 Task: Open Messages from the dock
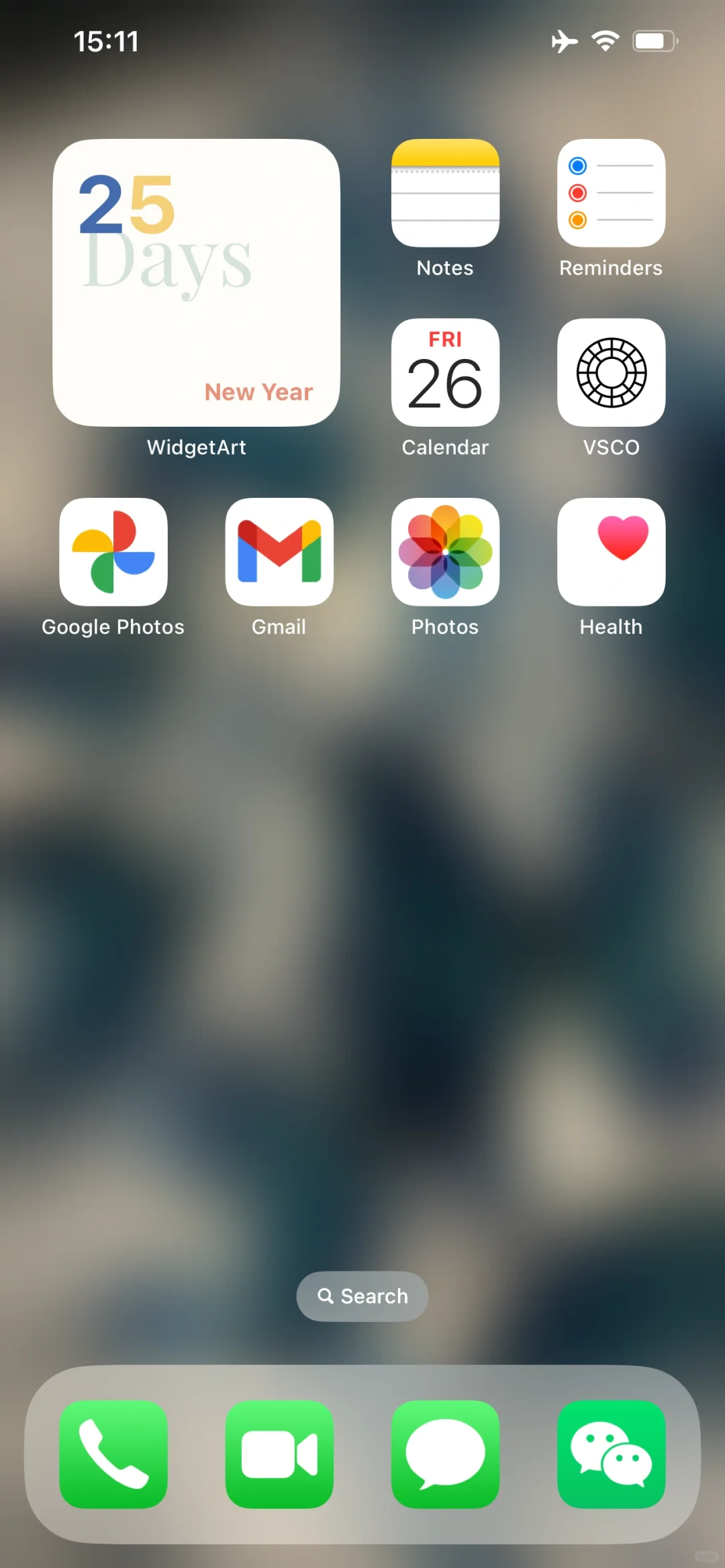click(445, 1454)
